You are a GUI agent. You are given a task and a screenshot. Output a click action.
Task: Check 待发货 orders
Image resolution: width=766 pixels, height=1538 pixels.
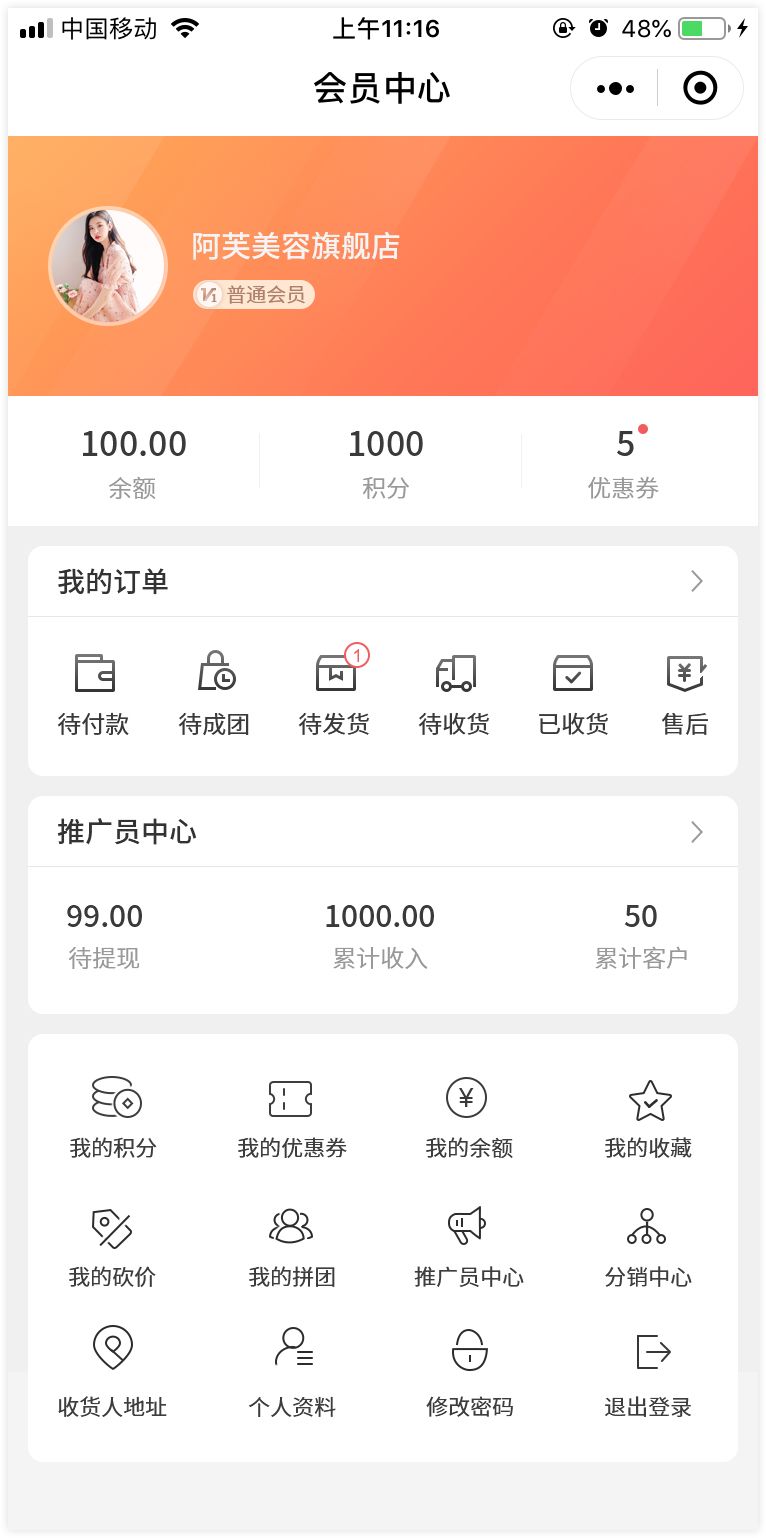coord(335,693)
